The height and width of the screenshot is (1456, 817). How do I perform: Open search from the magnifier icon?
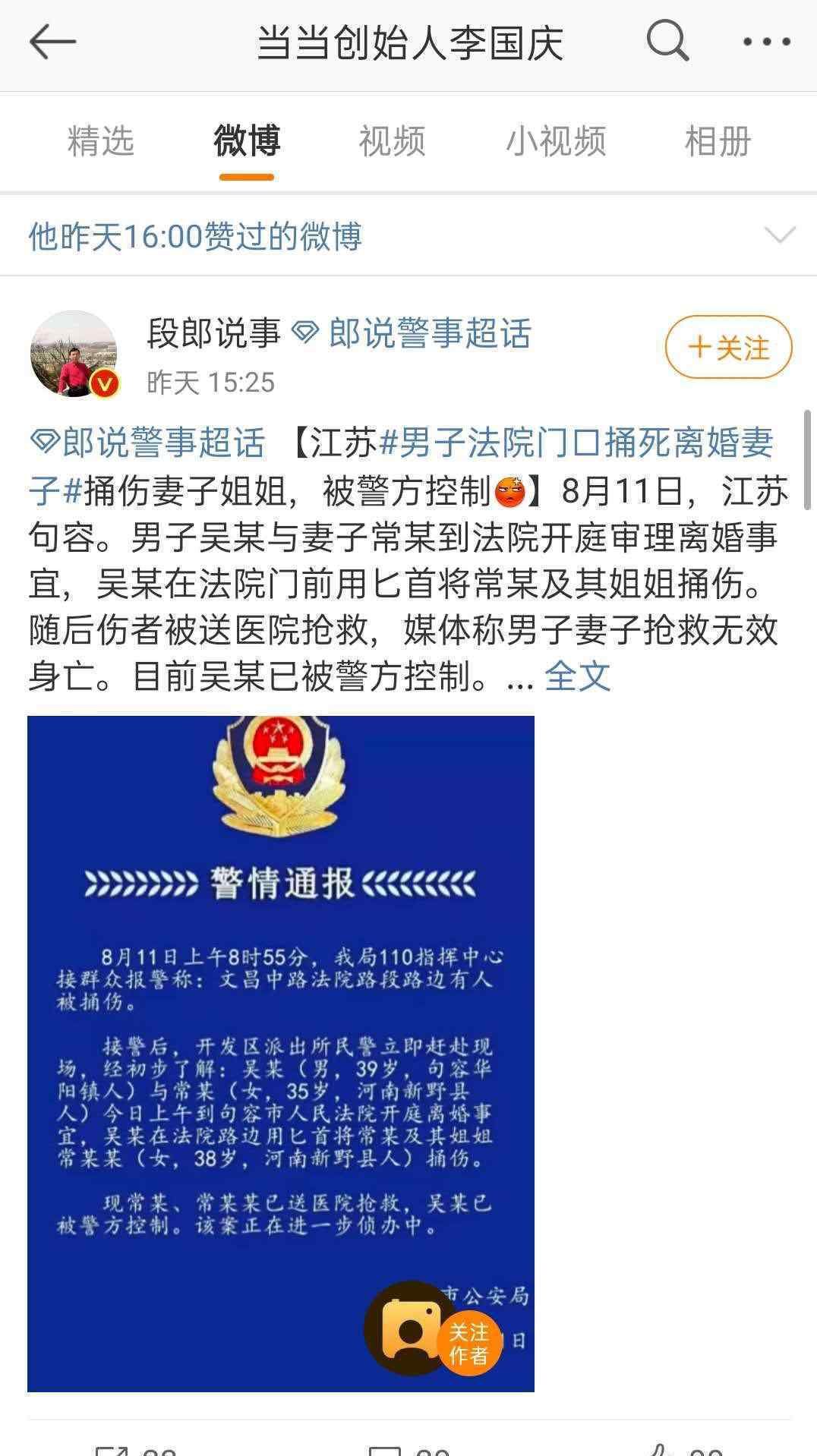pos(667,40)
